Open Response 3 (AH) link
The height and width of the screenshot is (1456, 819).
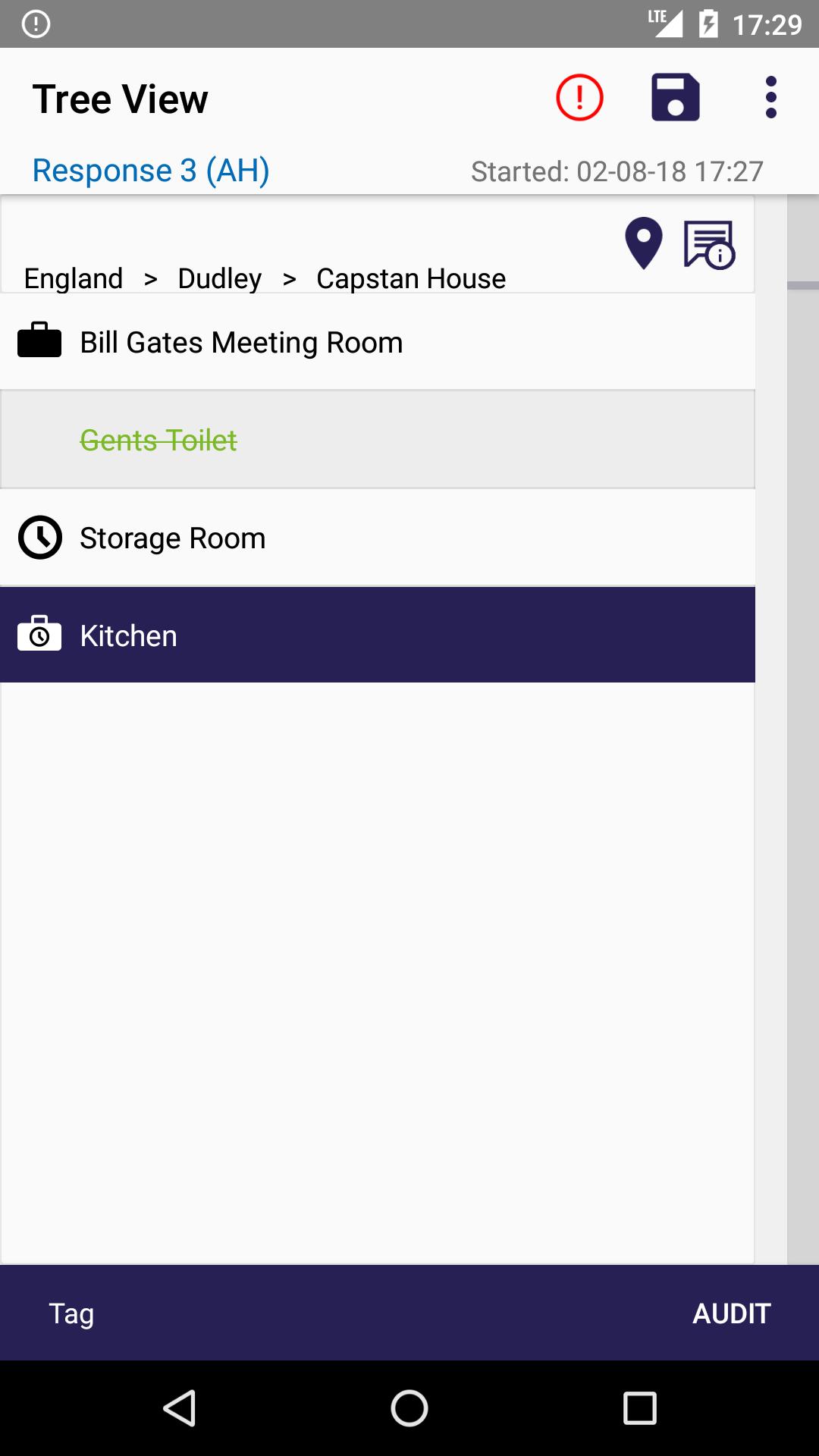(151, 171)
